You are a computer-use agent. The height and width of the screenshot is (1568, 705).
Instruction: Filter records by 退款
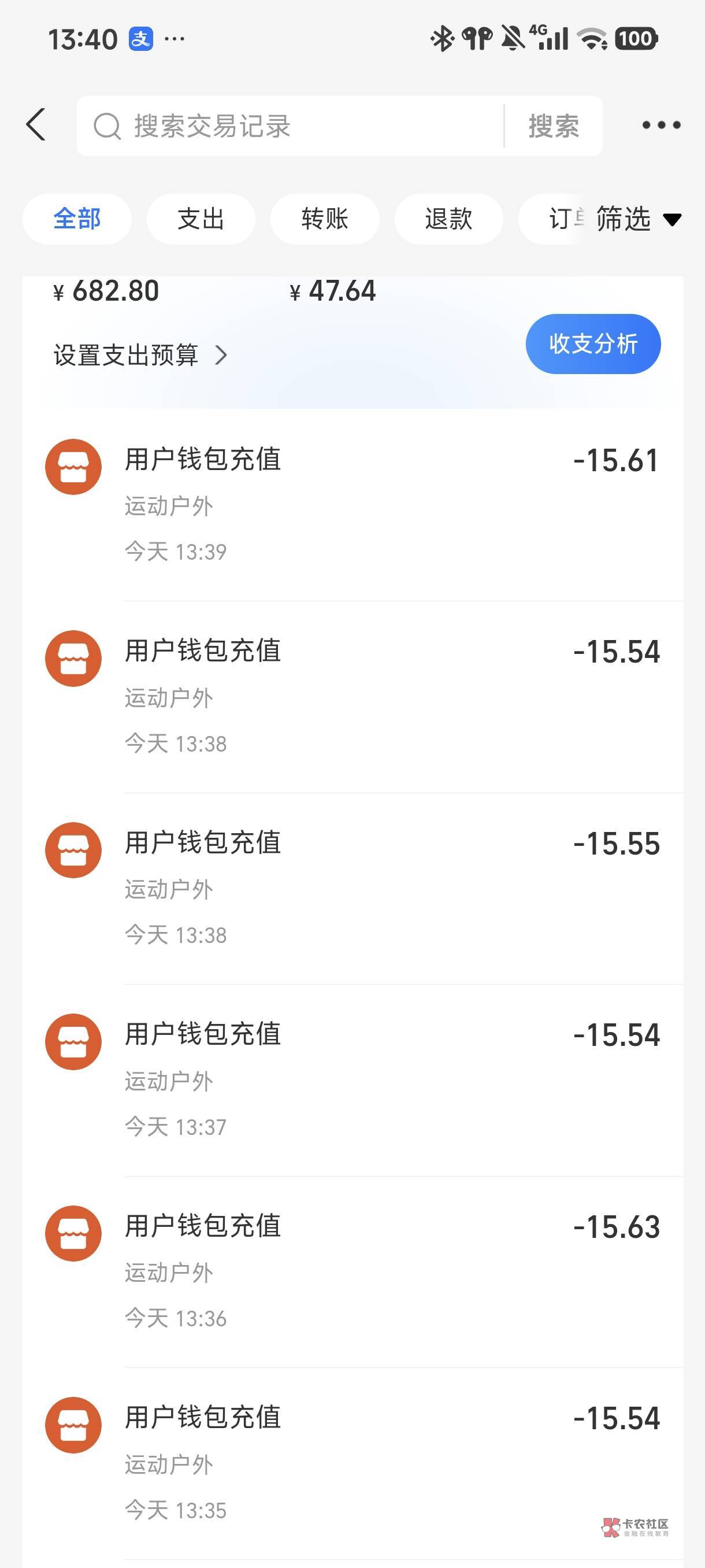pyautogui.click(x=448, y=219)
